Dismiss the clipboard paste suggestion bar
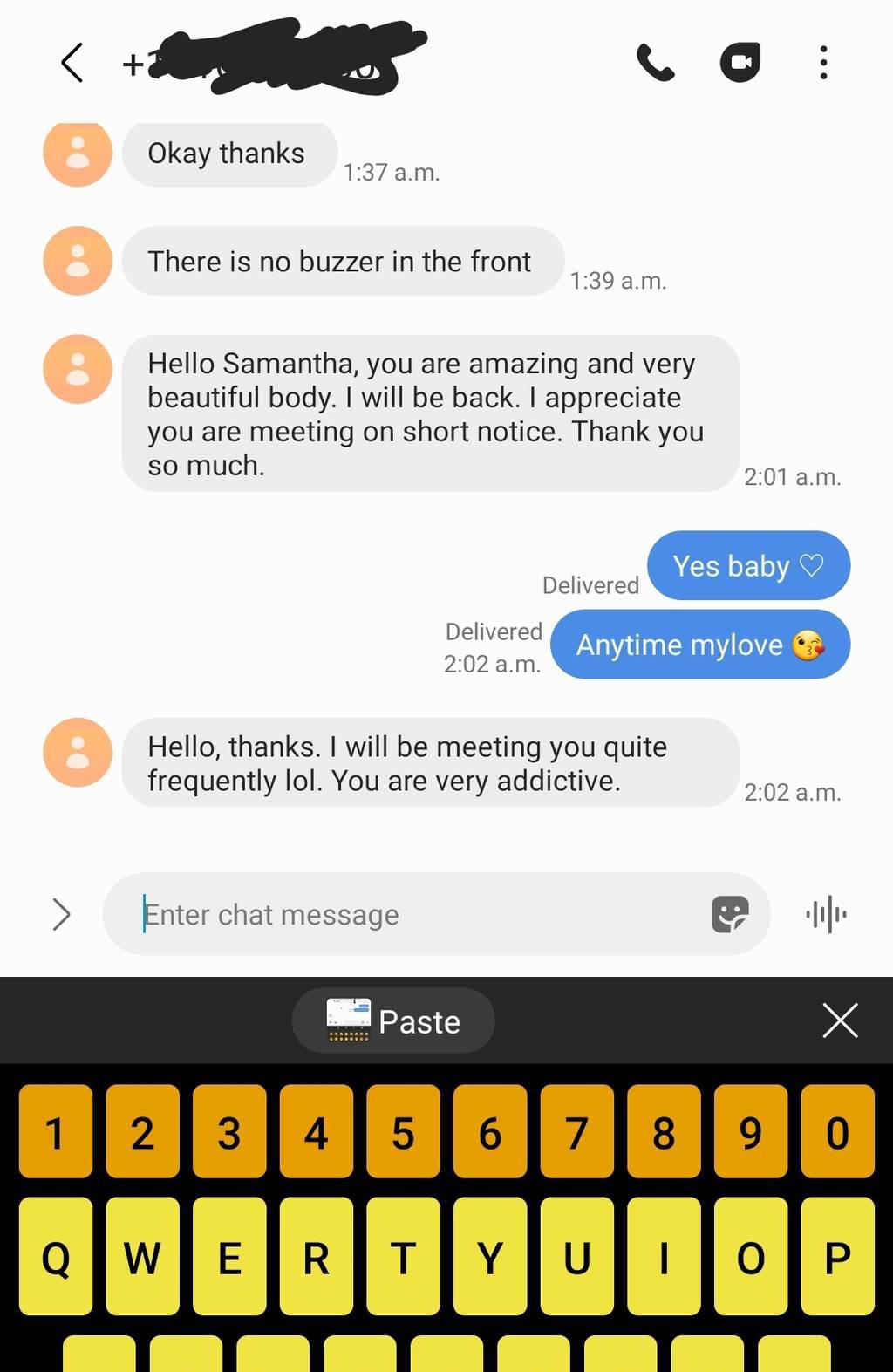 [x=840, y=1020]
